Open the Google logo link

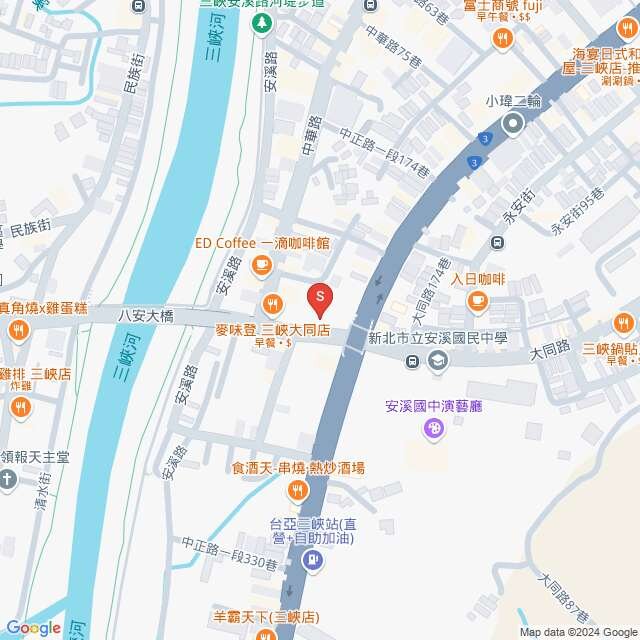34,627
